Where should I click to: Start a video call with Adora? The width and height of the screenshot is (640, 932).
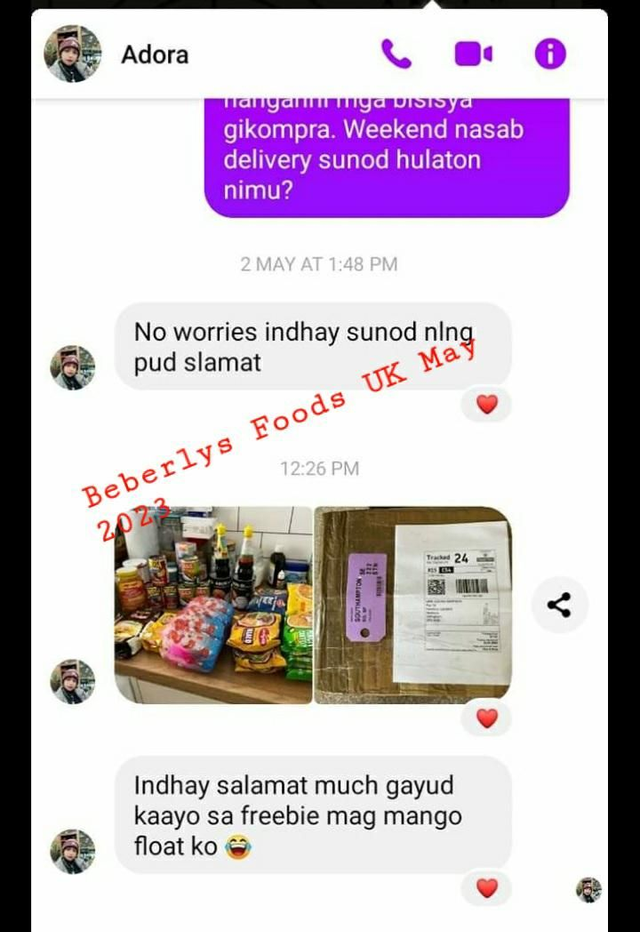[x=473, y=54]
